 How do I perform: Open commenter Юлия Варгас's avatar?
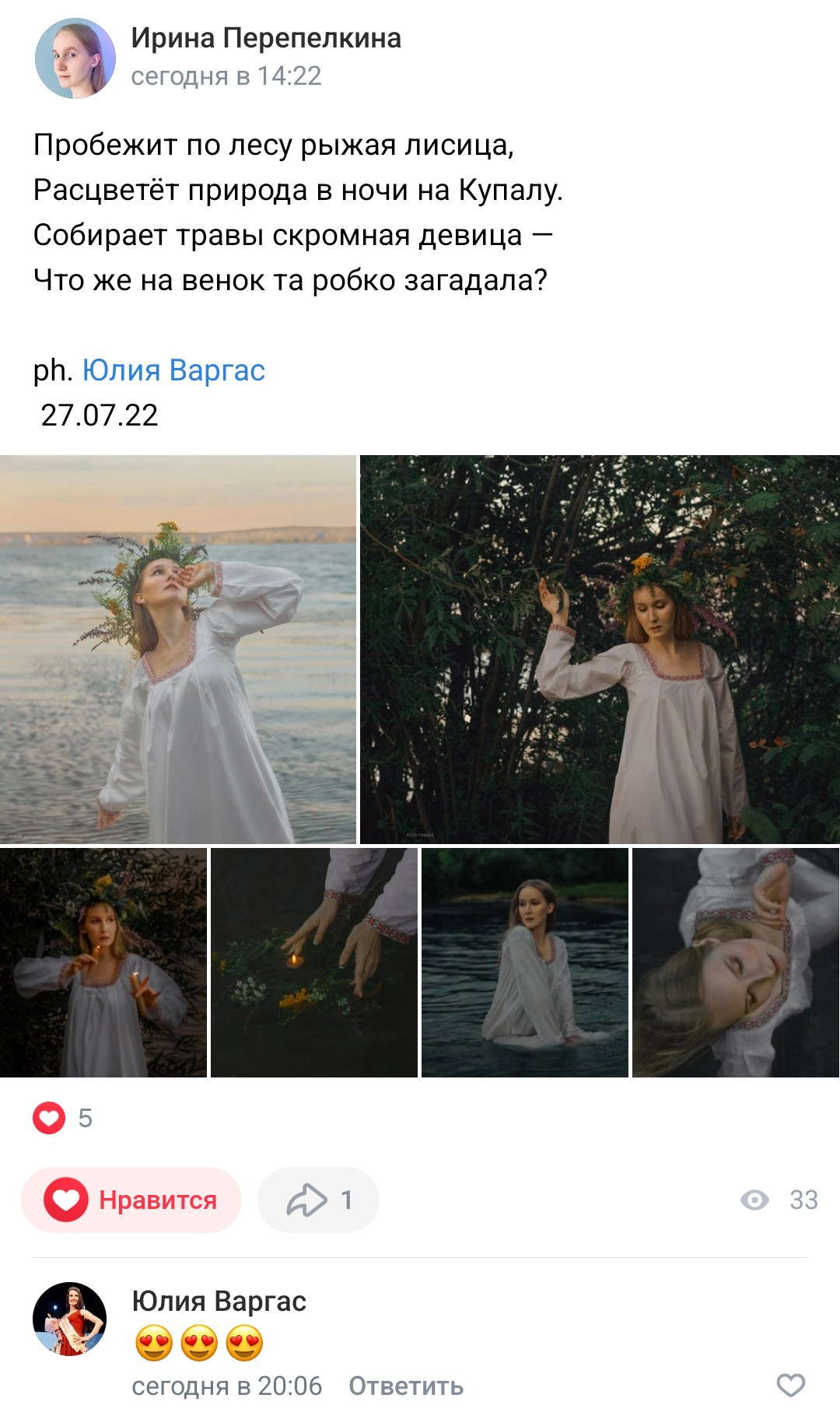pyautogui.click(x=69, y=1319)
